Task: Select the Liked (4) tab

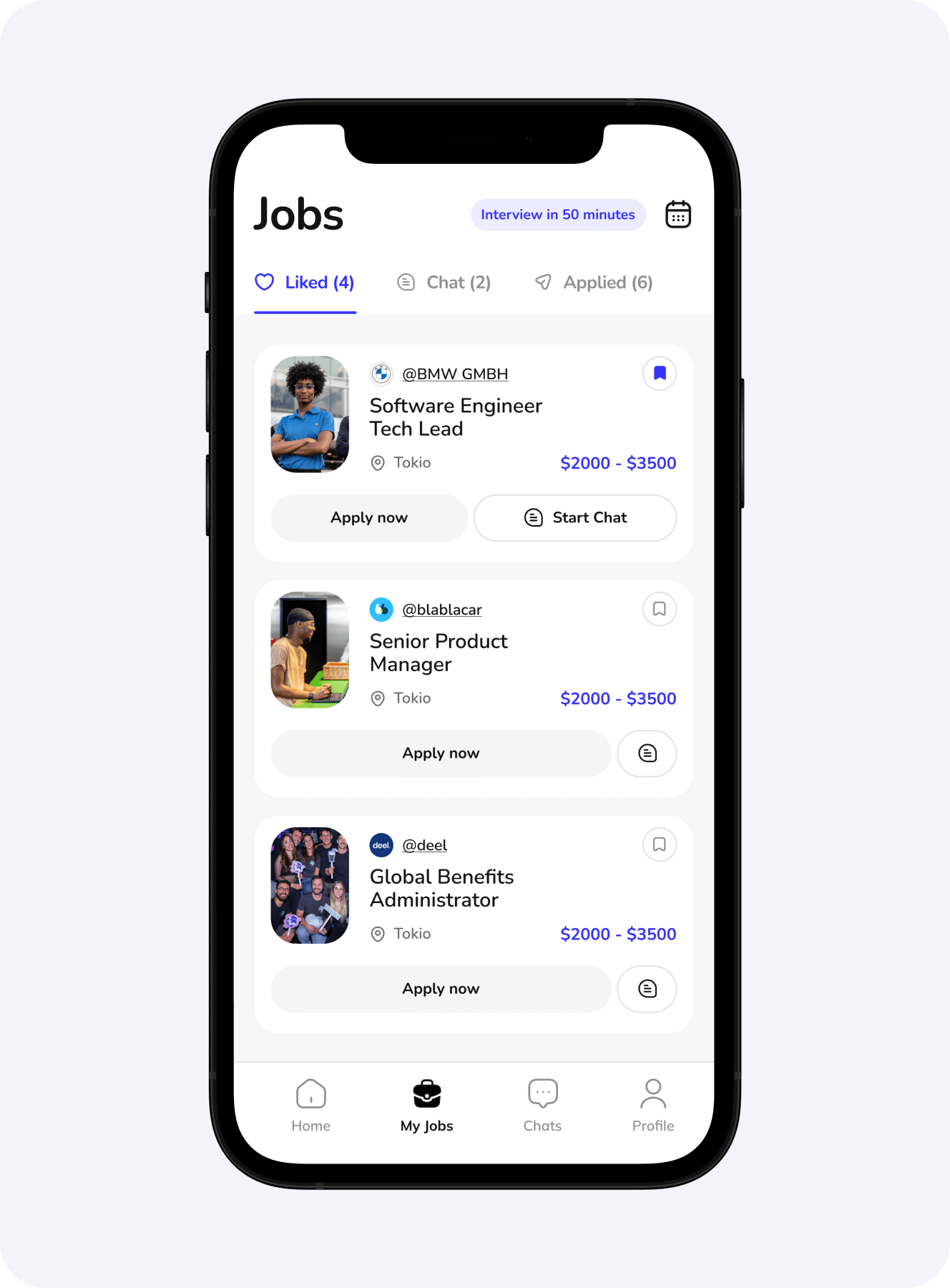Action: [x=305, y=283]
